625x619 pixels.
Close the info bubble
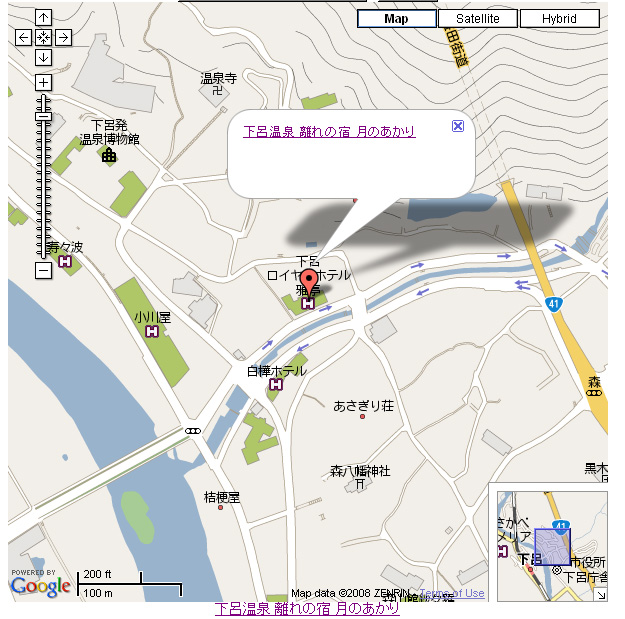(458, 126)
